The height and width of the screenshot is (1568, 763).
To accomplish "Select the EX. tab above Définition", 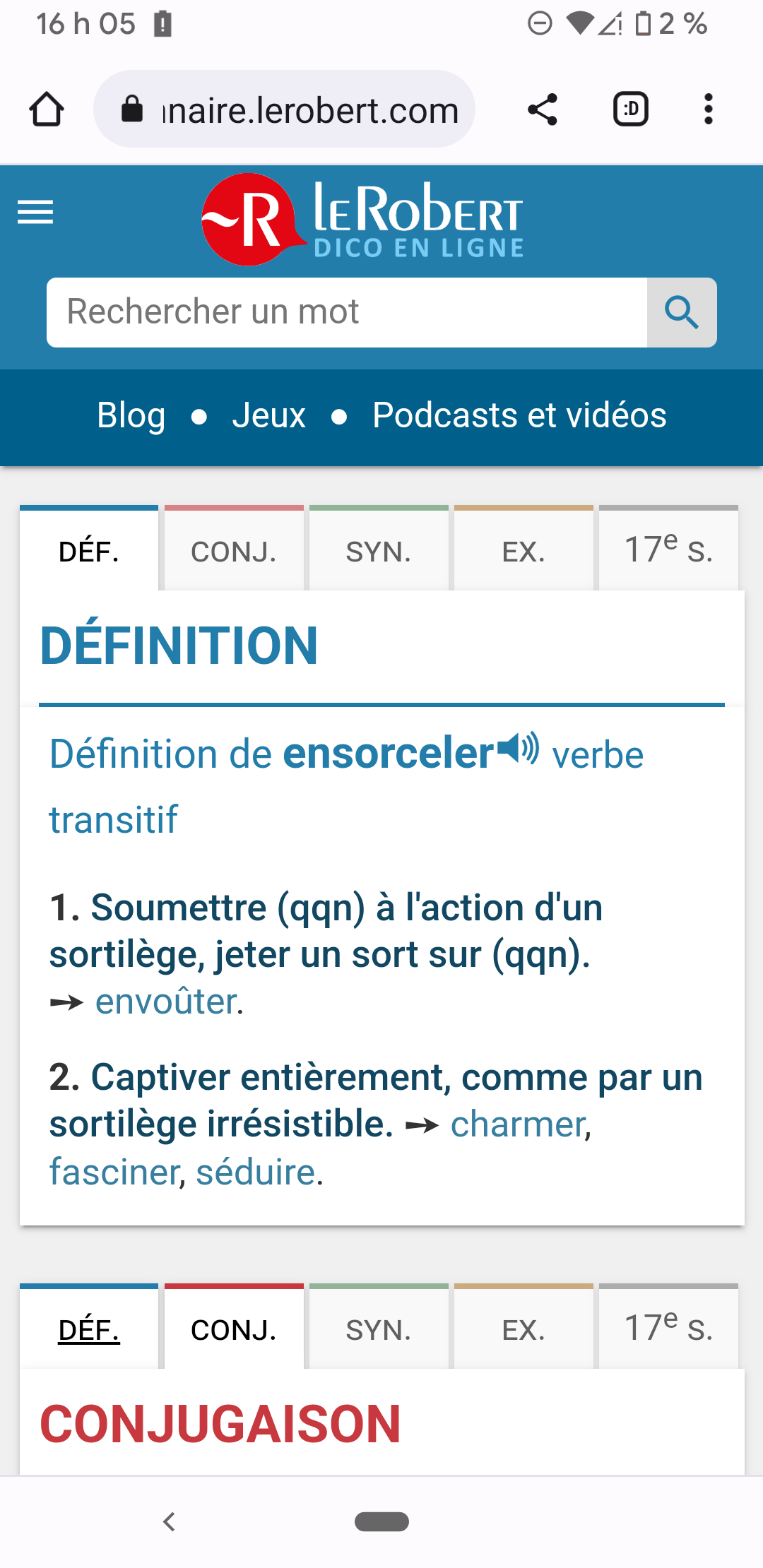I will pyautogui.click(x=524, y=551).
